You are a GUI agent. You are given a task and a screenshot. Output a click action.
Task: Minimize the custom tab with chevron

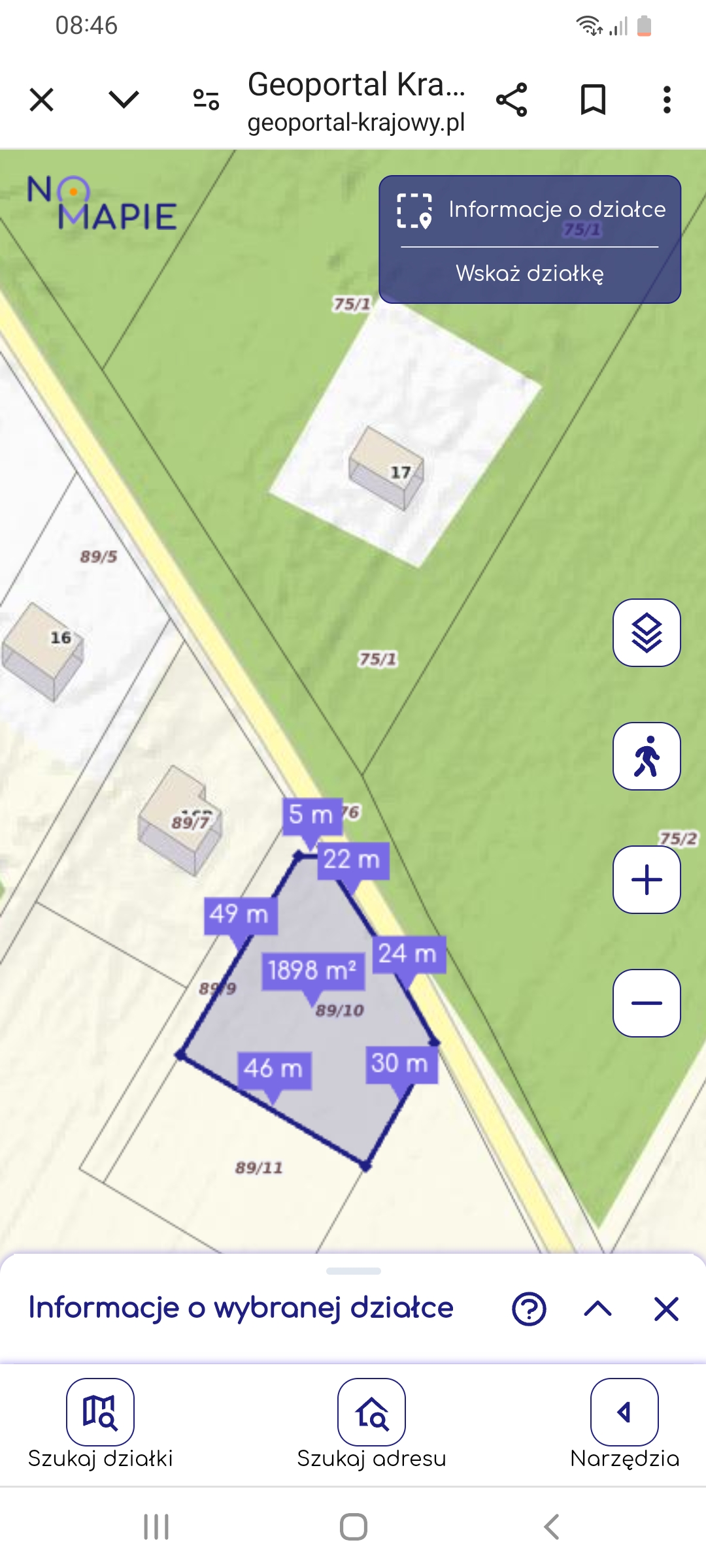(124, 100)
